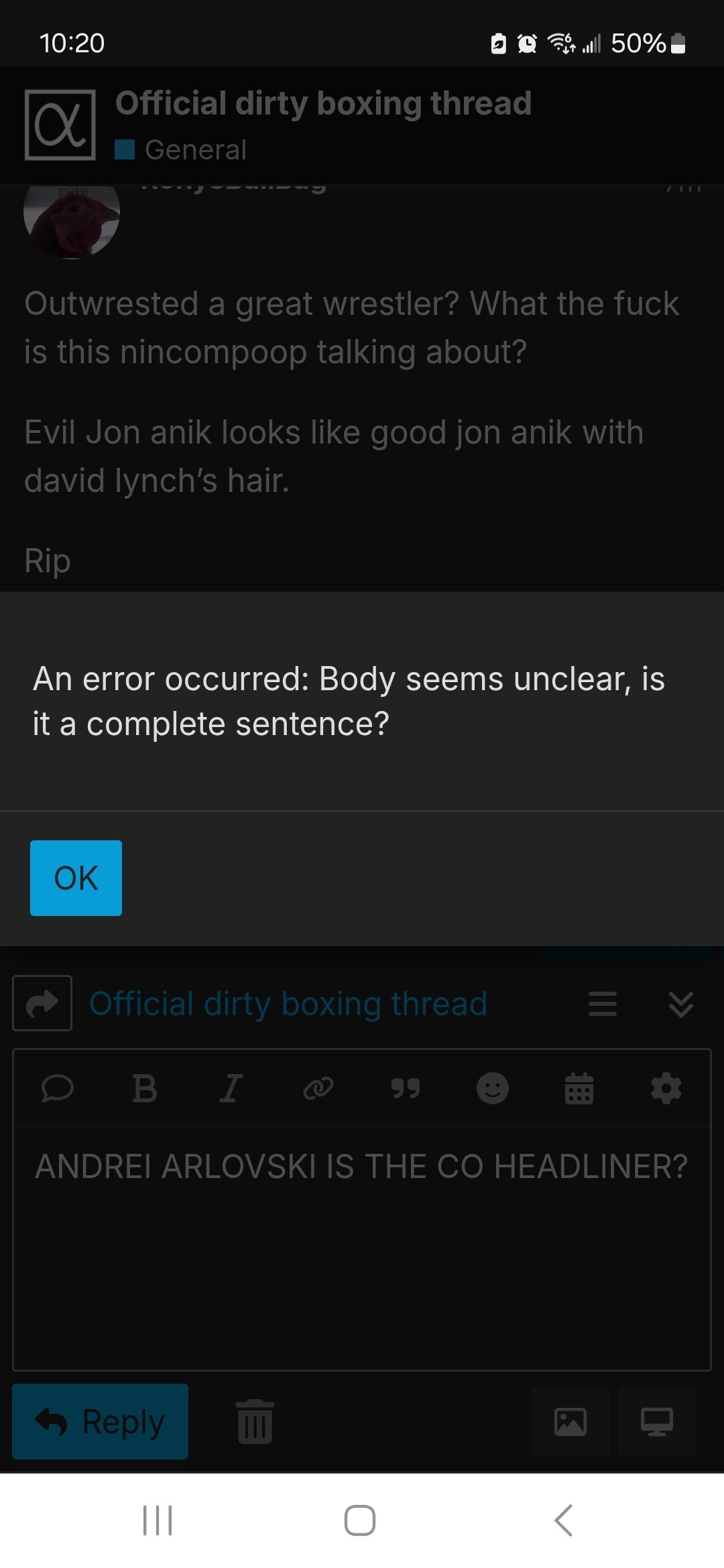Open the editor options gear
The image size is (724, 1568).
coord(666,1088)
